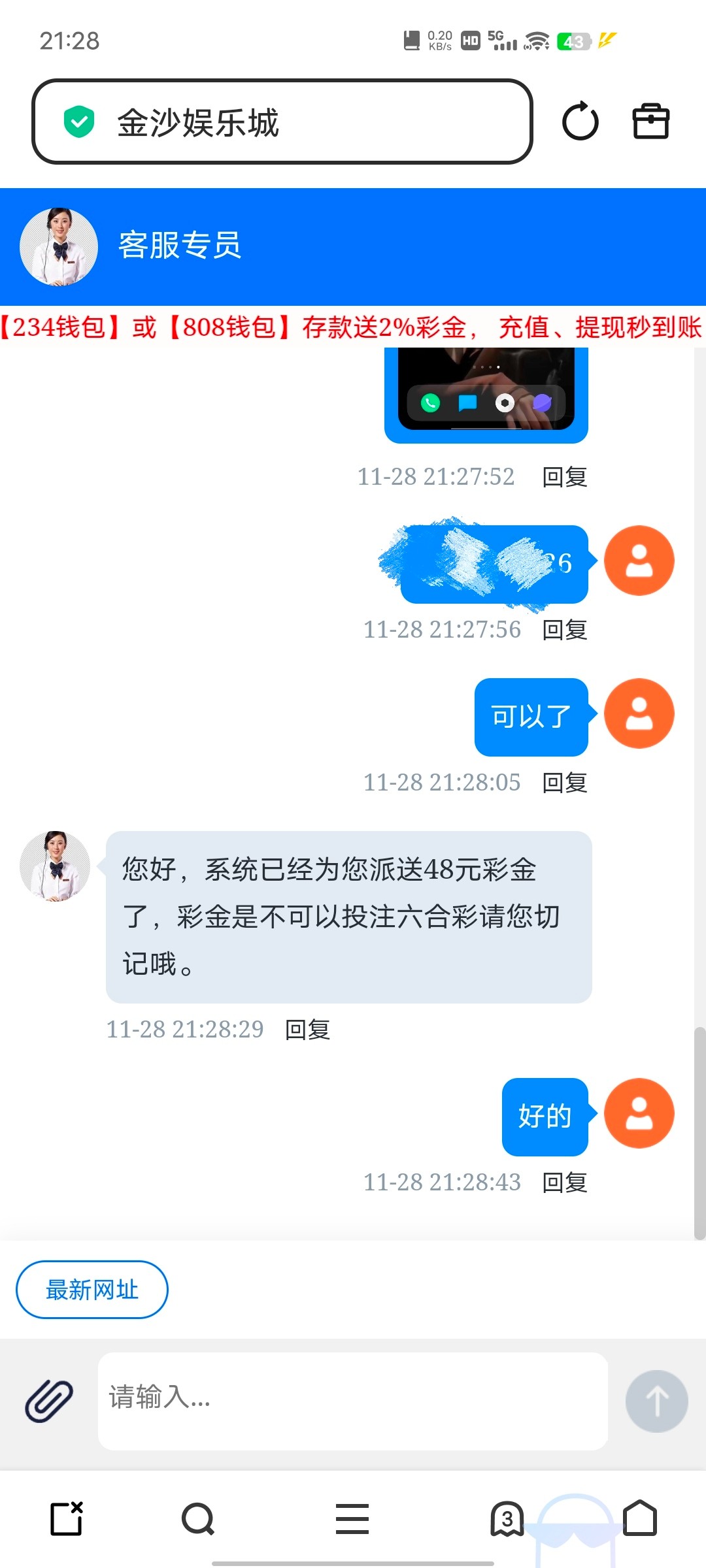Focus the 请输入 message field
The image size is (706, 1568).
353,1399
